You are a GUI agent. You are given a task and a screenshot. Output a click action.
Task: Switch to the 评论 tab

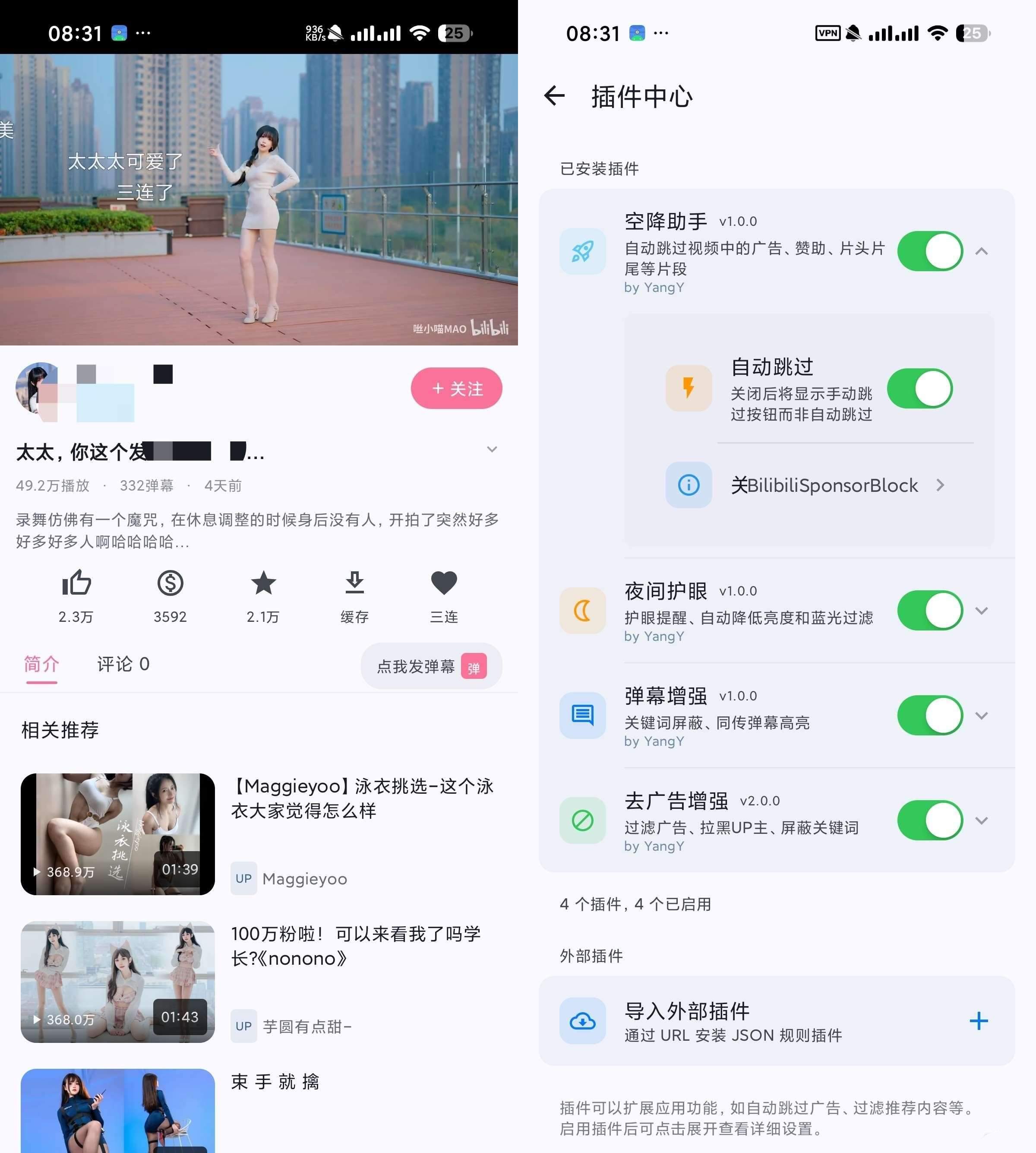pyautogui.click(x=123, y=664)
